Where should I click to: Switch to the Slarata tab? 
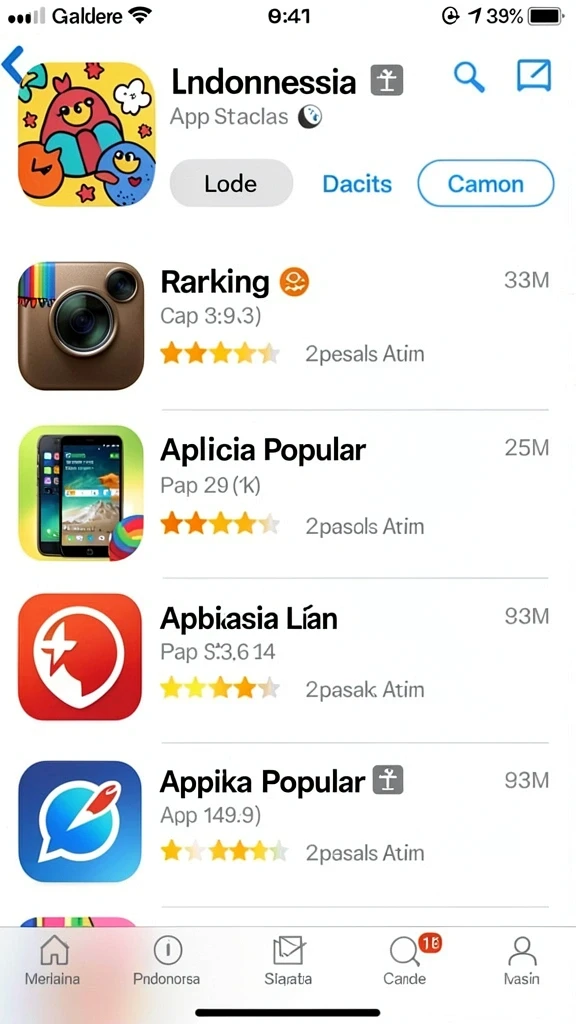288,960
